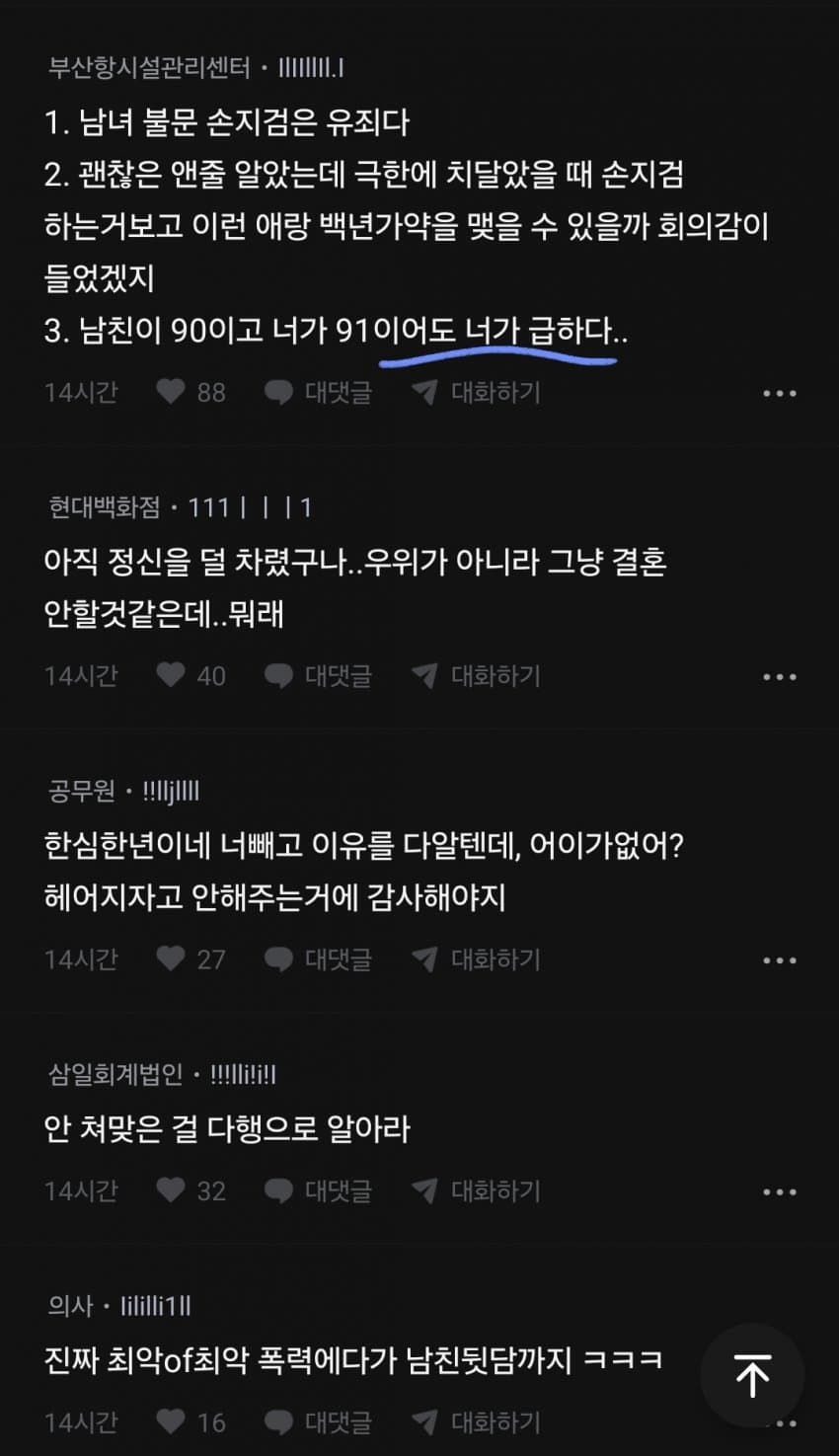
Task: Open overflow menu on 부산항시설관리센터 comment
Action: (x=779, y=393)
